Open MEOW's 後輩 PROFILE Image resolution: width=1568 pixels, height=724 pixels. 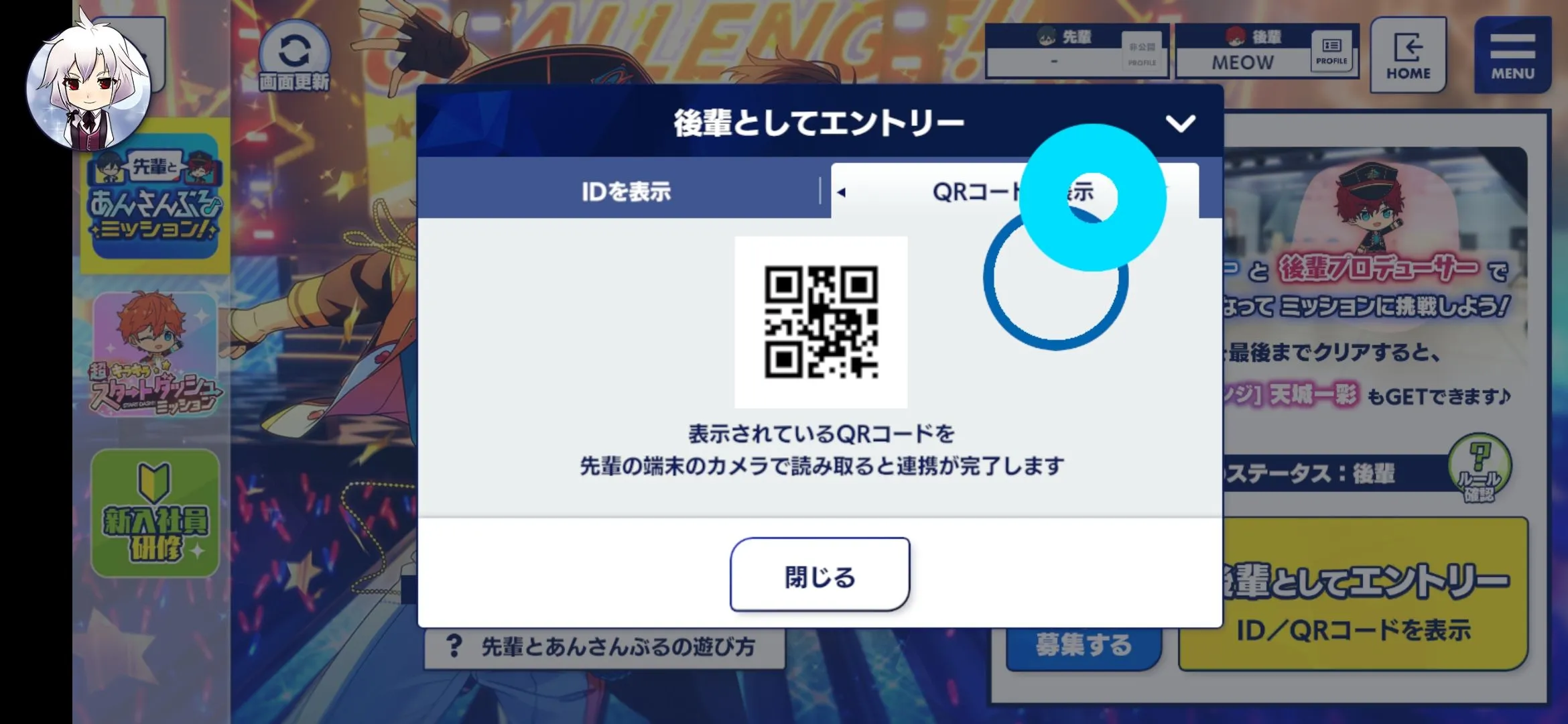(x=1331, y=51)
